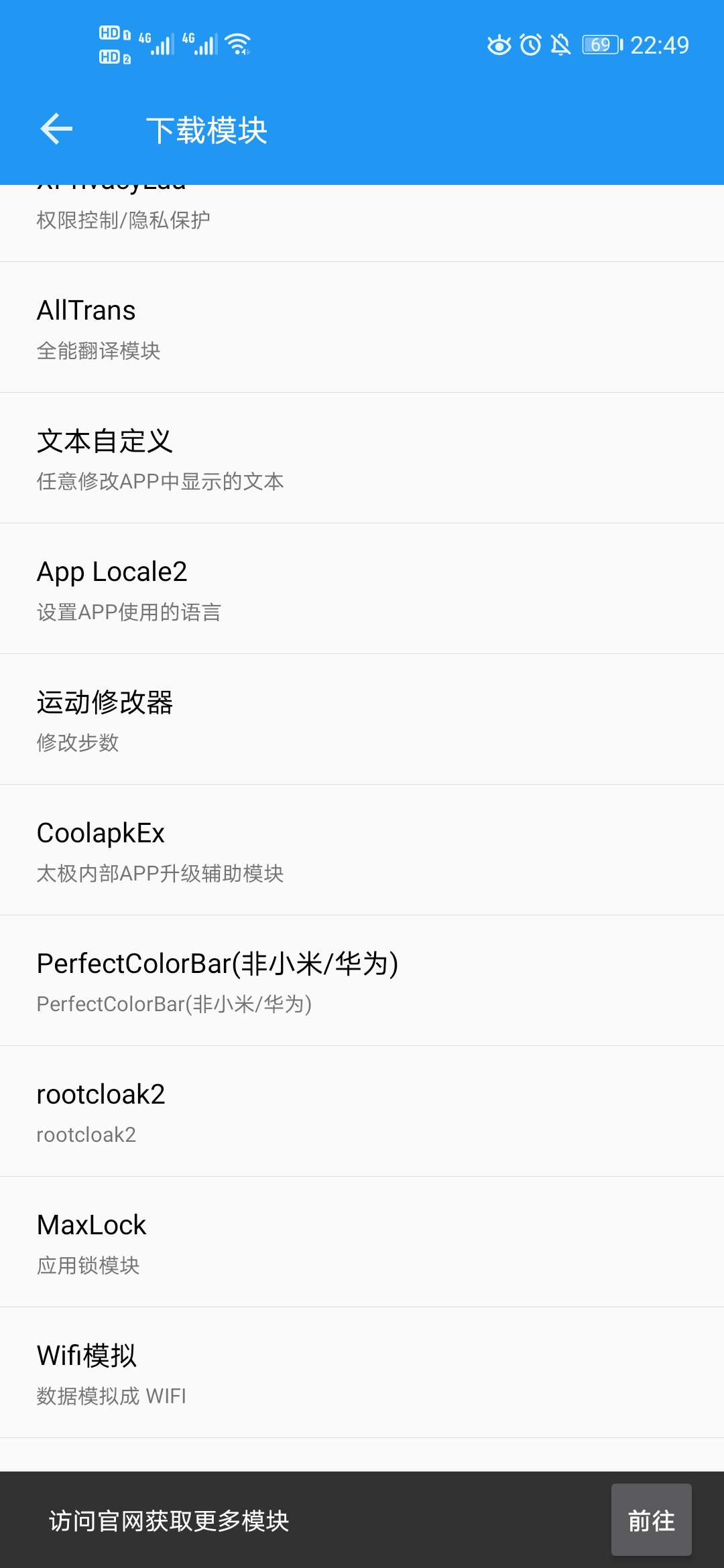Screen dimensions: 724x1568
Task: Click the alarm clock status bar icon
Action: (530, 44)
